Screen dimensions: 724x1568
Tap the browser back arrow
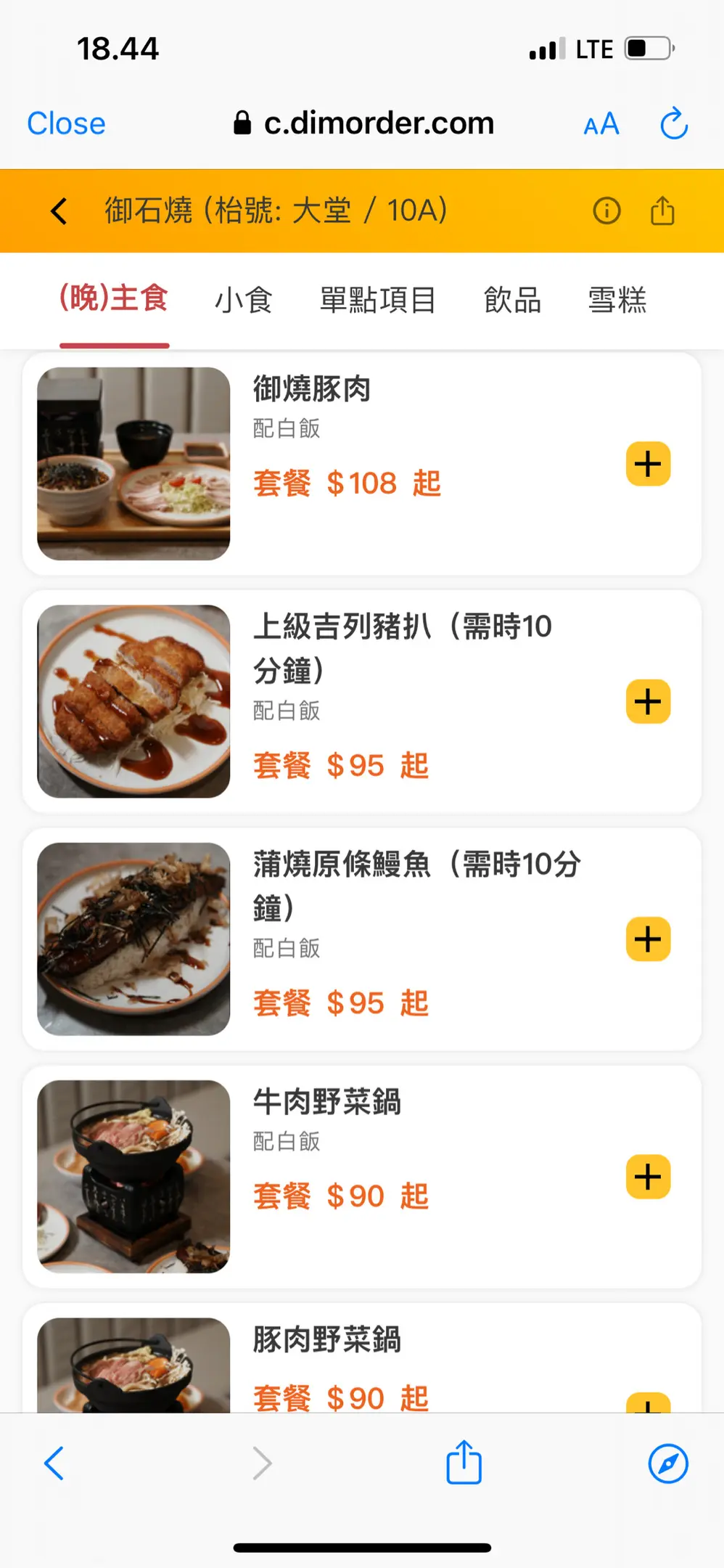click(54, 1463)
